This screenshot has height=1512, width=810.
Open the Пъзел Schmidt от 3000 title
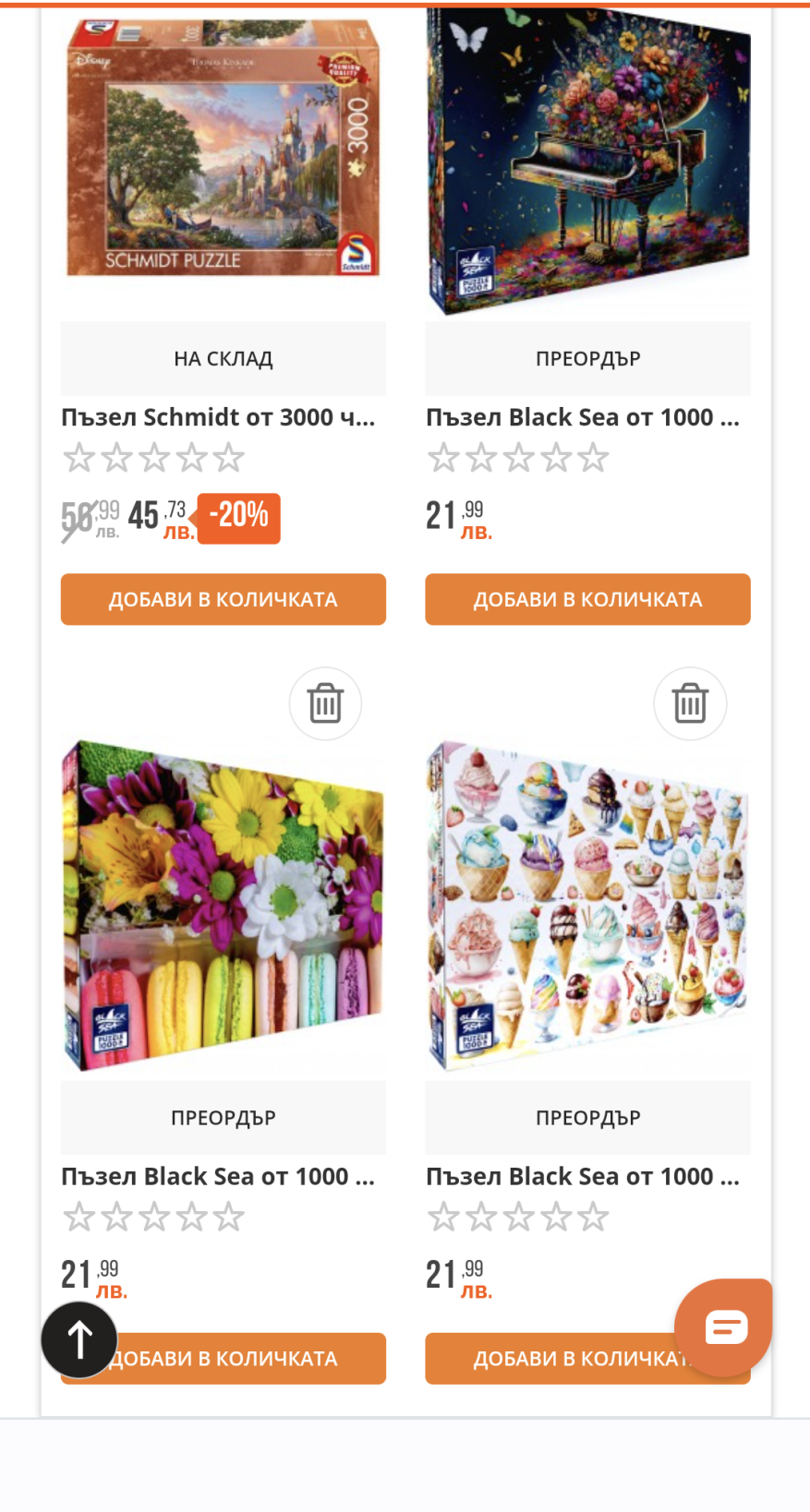[x=218, y=417]
